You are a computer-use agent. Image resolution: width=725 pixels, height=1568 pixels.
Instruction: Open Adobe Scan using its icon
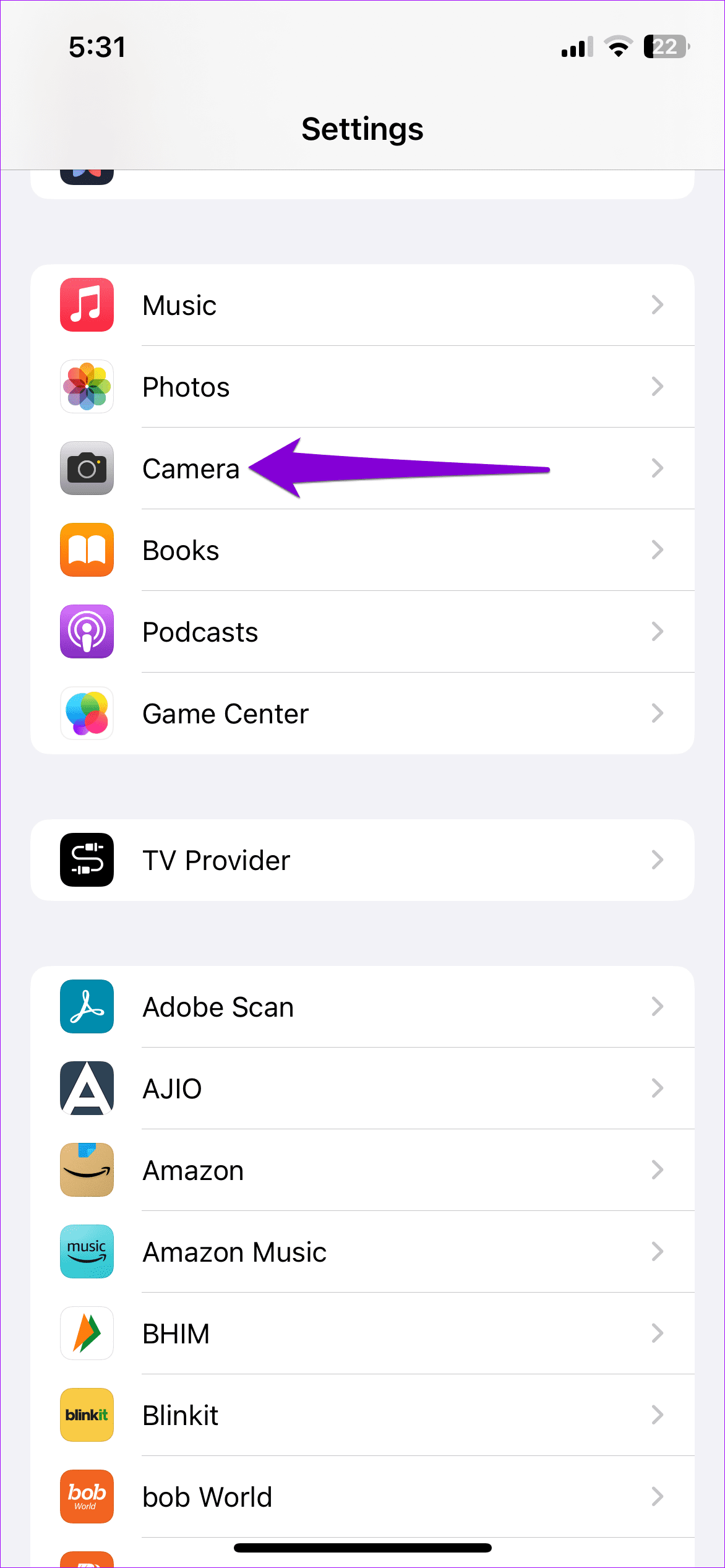pyautogui.click(x=87, y=1007)
